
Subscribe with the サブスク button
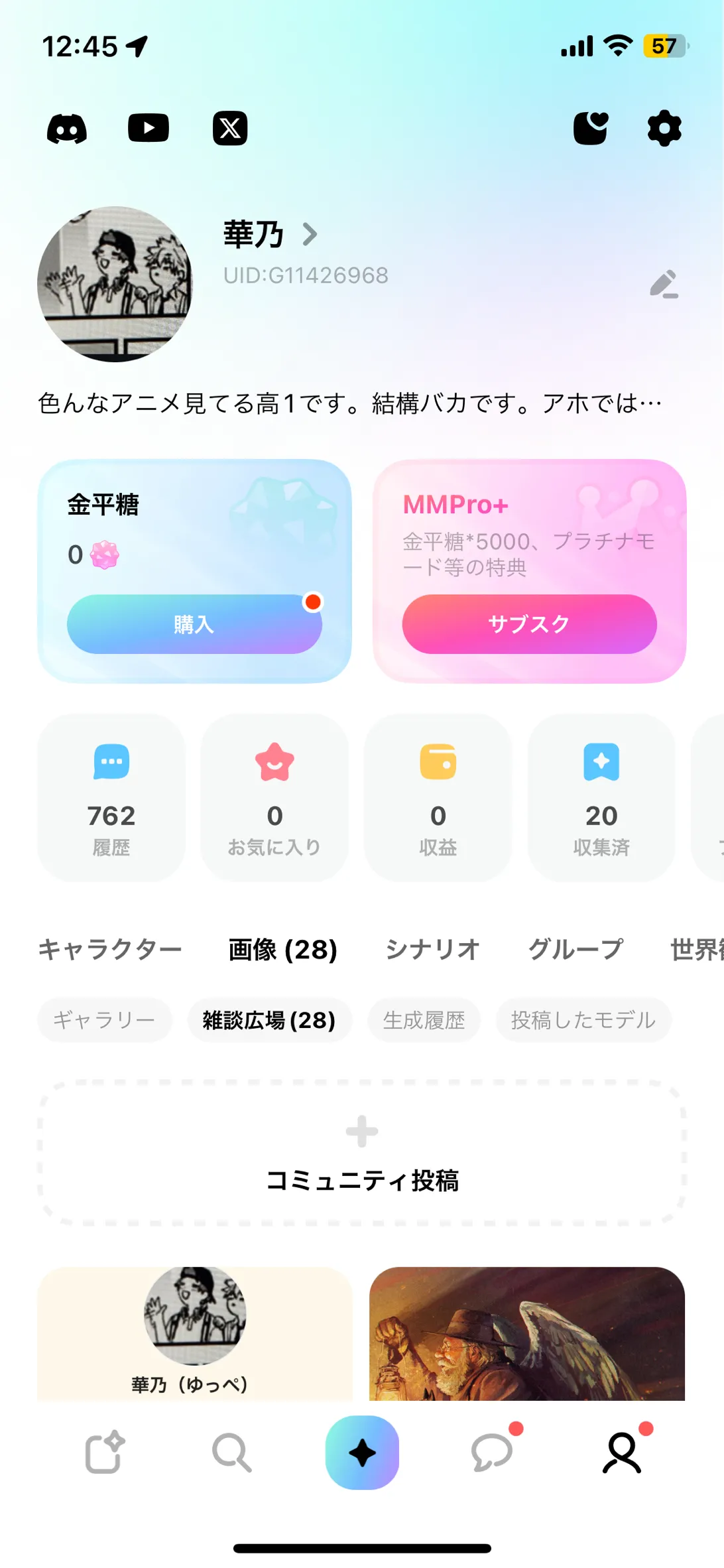(529, 624)
